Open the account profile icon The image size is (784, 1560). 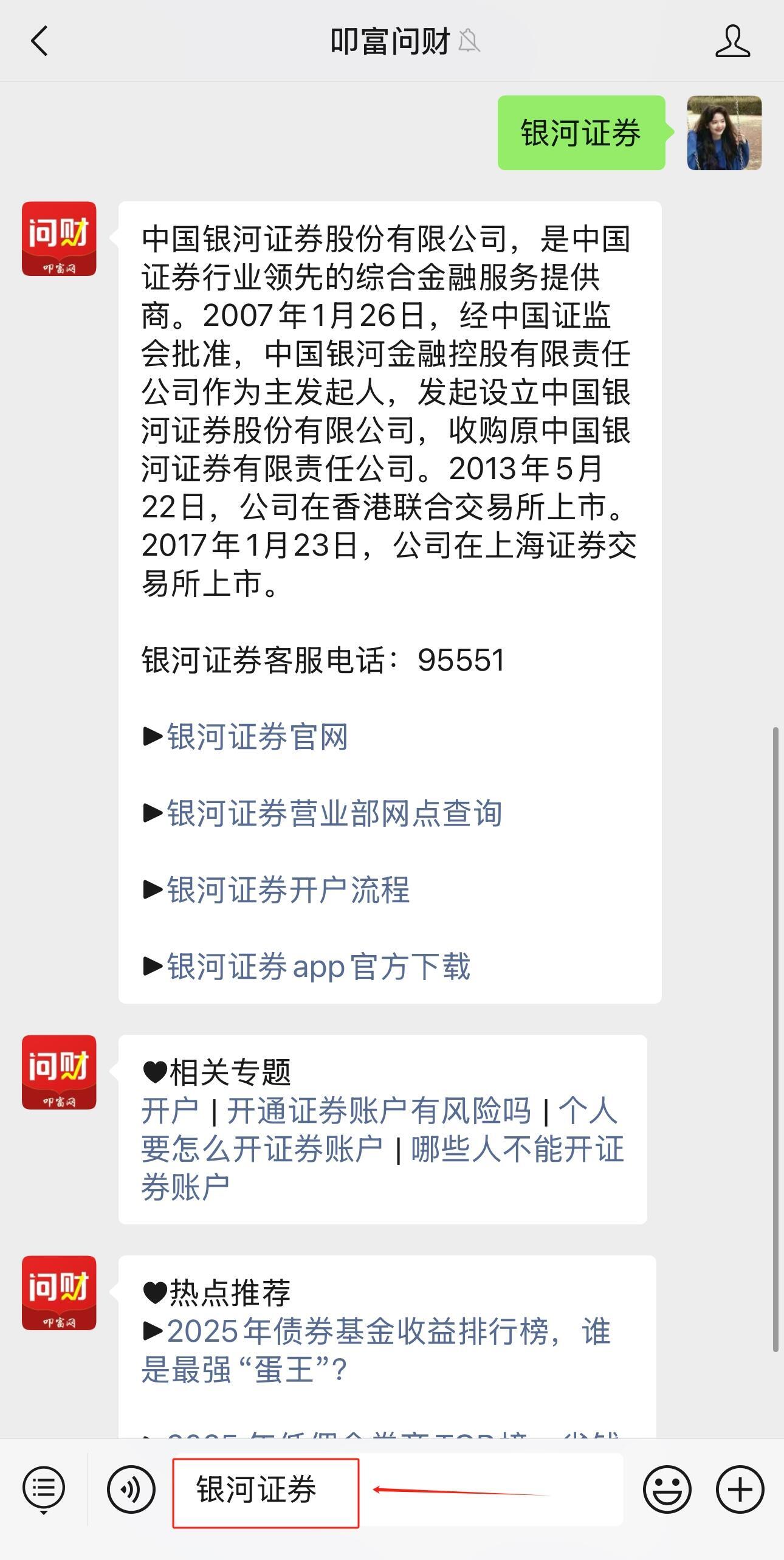(x=732, y=41)
